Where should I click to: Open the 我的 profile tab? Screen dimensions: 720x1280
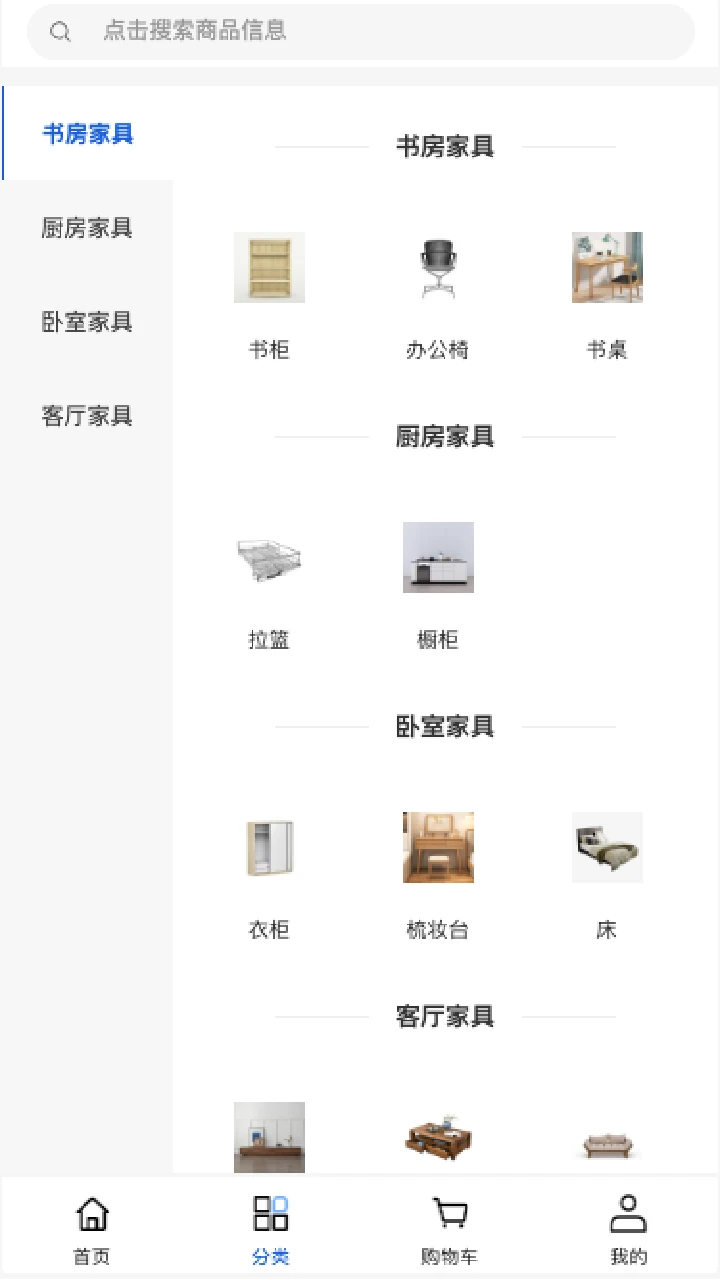coord(628,1229)
